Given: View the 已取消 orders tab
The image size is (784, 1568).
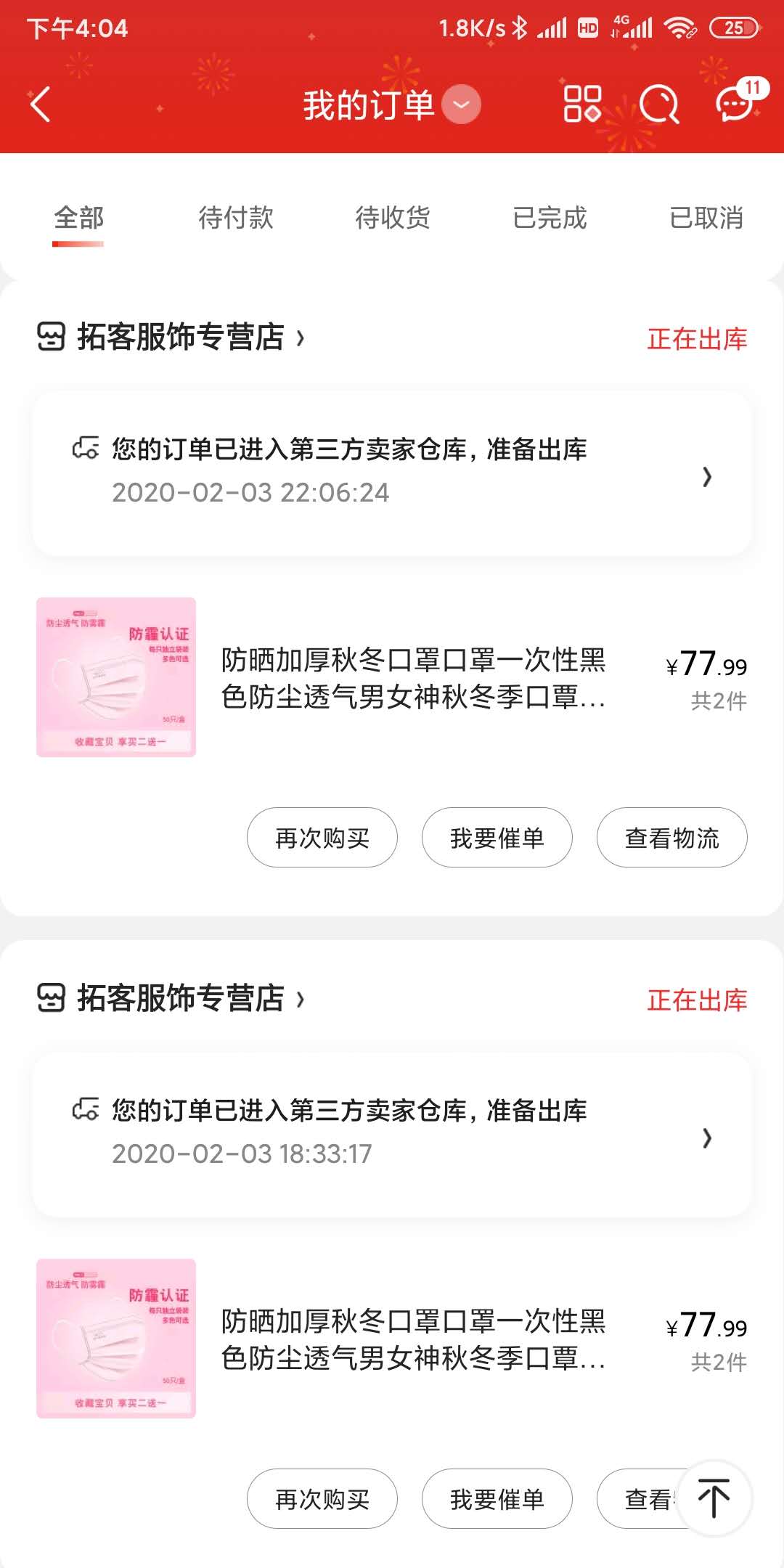Looking at the screenshot, I should 706,218.
